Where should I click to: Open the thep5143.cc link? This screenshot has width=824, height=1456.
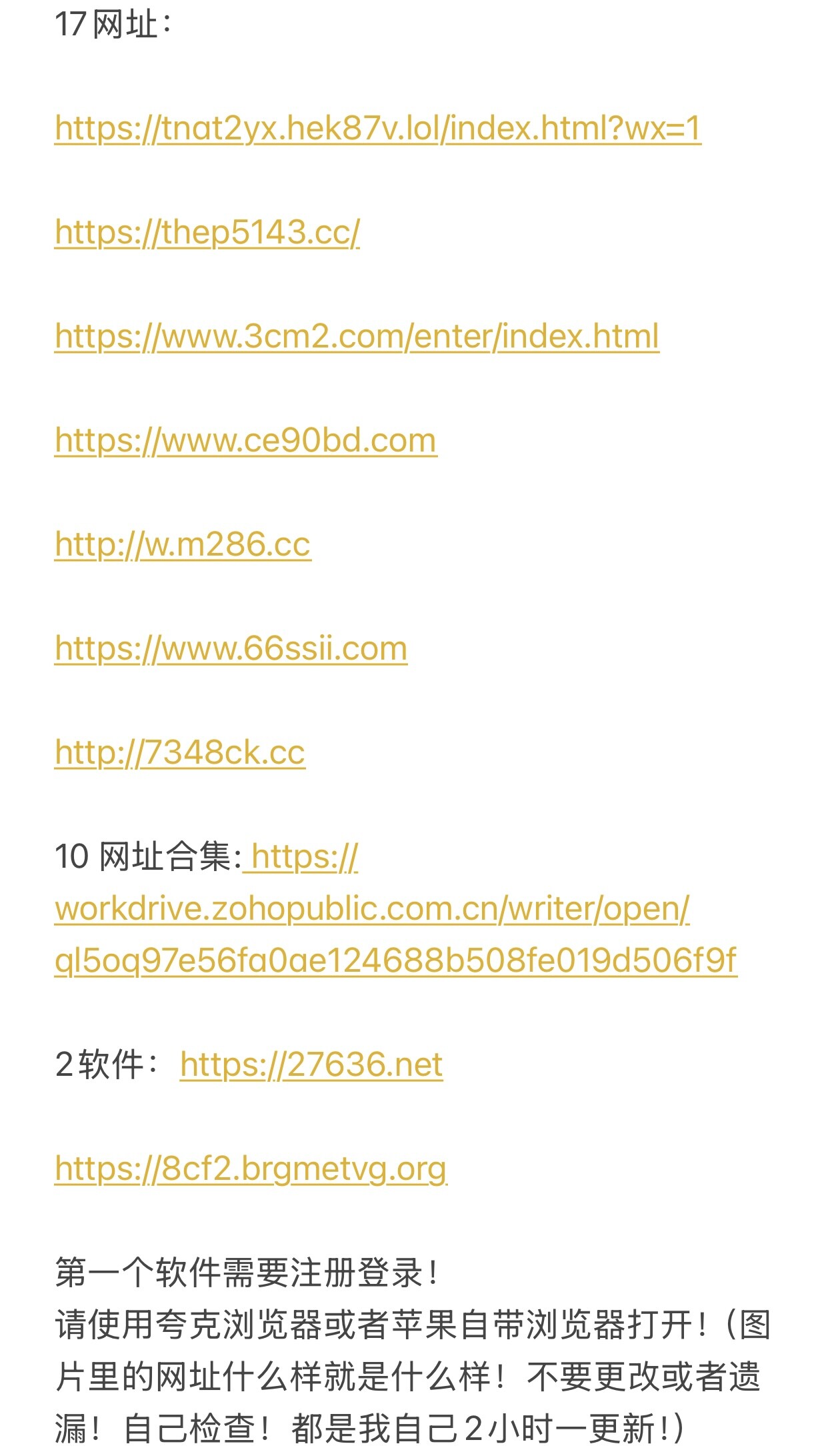pos(207,233)
